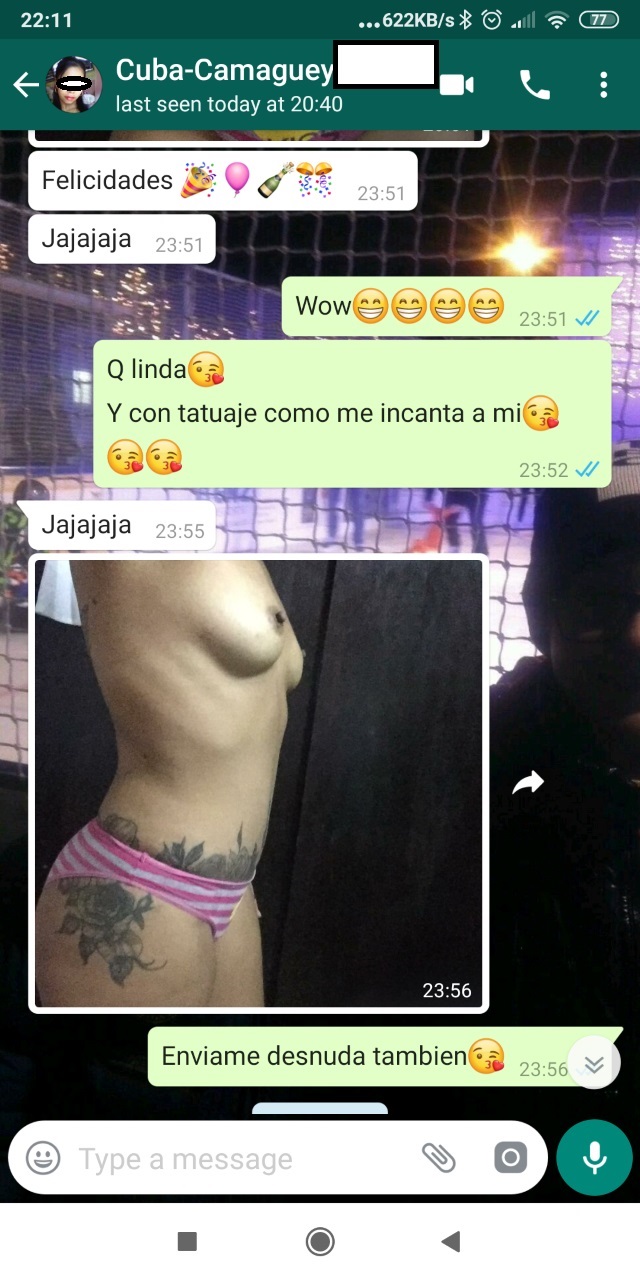This screenshot has height=1280, width=640.
Task: Go back to the chat list
Action: click(25, 86)
